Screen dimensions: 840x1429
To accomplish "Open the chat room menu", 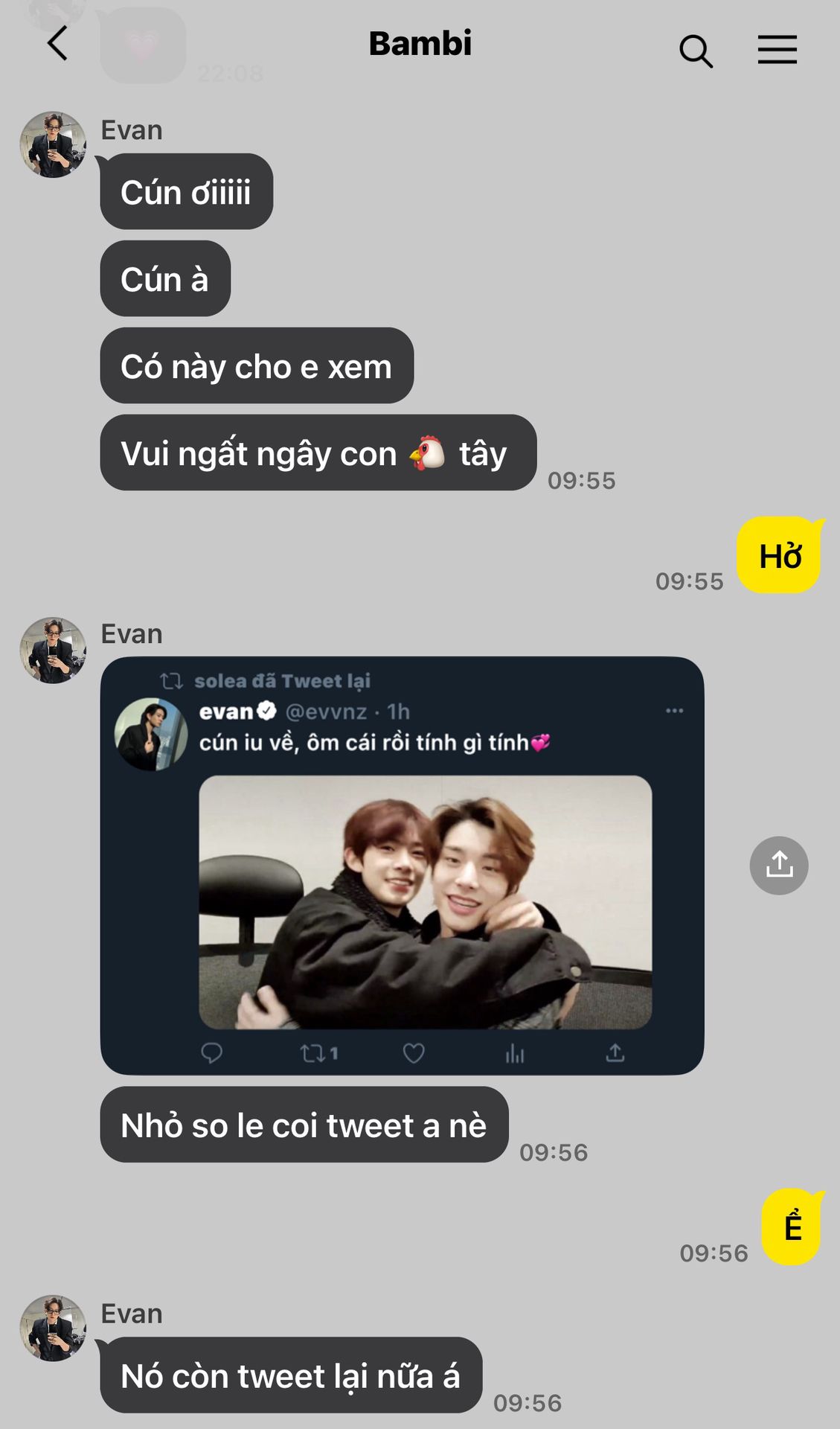I will (777, 50).
